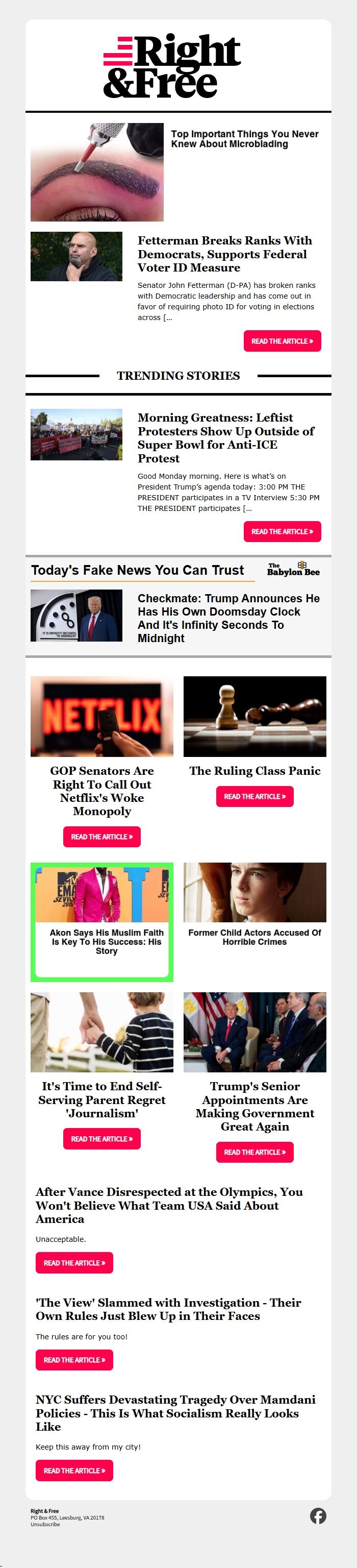Viewport: 357px width, 1568px height.
Task: Open the microblading sponsored story
Action: 244,139
